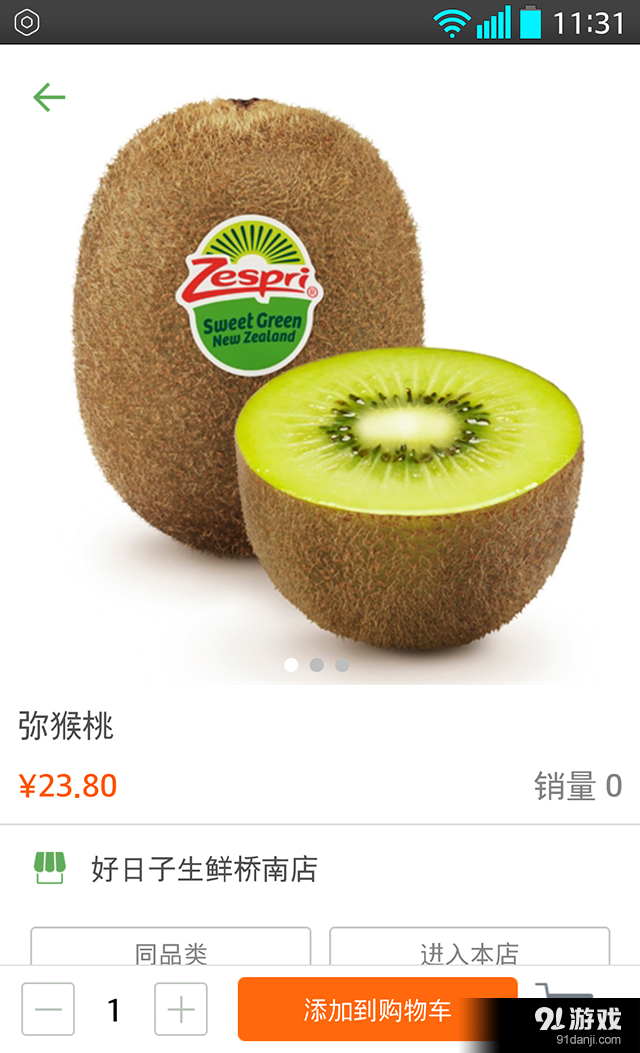The height and width of the screenshot is (1053, 640).
Task: Enter the store via 进入本店
Action: (x=469, y=947)
